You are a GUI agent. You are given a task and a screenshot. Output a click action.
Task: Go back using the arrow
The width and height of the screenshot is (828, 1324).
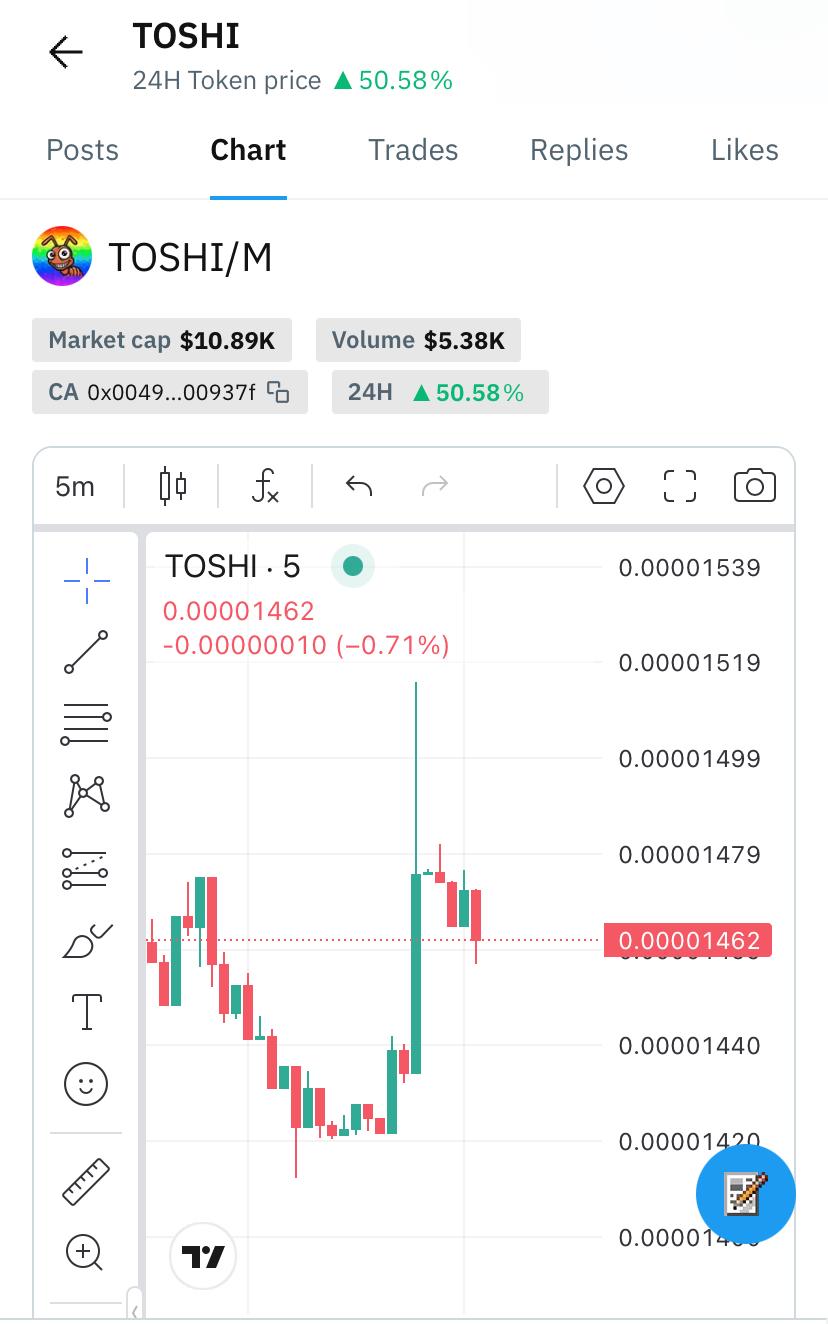[65, 52]
